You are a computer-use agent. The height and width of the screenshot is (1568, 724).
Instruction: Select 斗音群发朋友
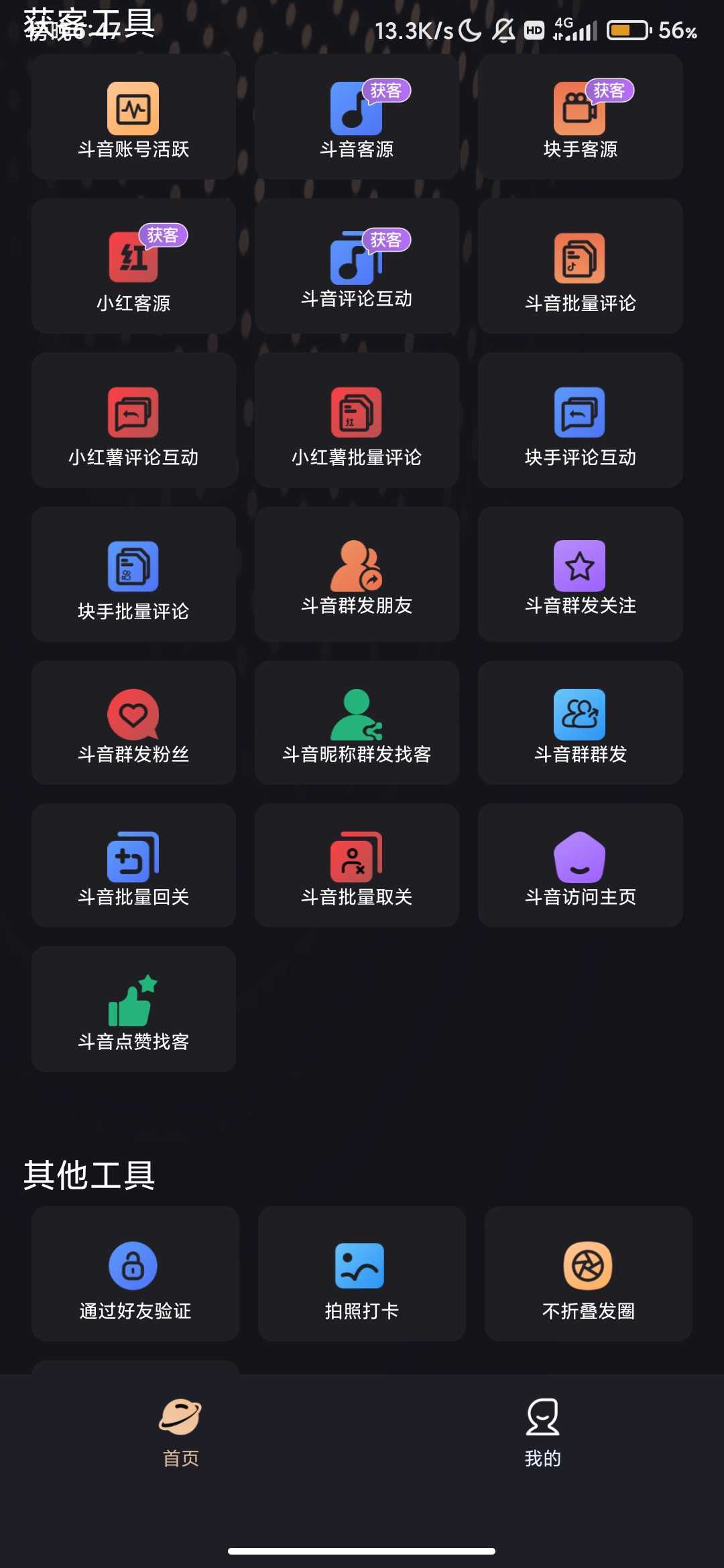pyautogui.click(x=357, y=575)
